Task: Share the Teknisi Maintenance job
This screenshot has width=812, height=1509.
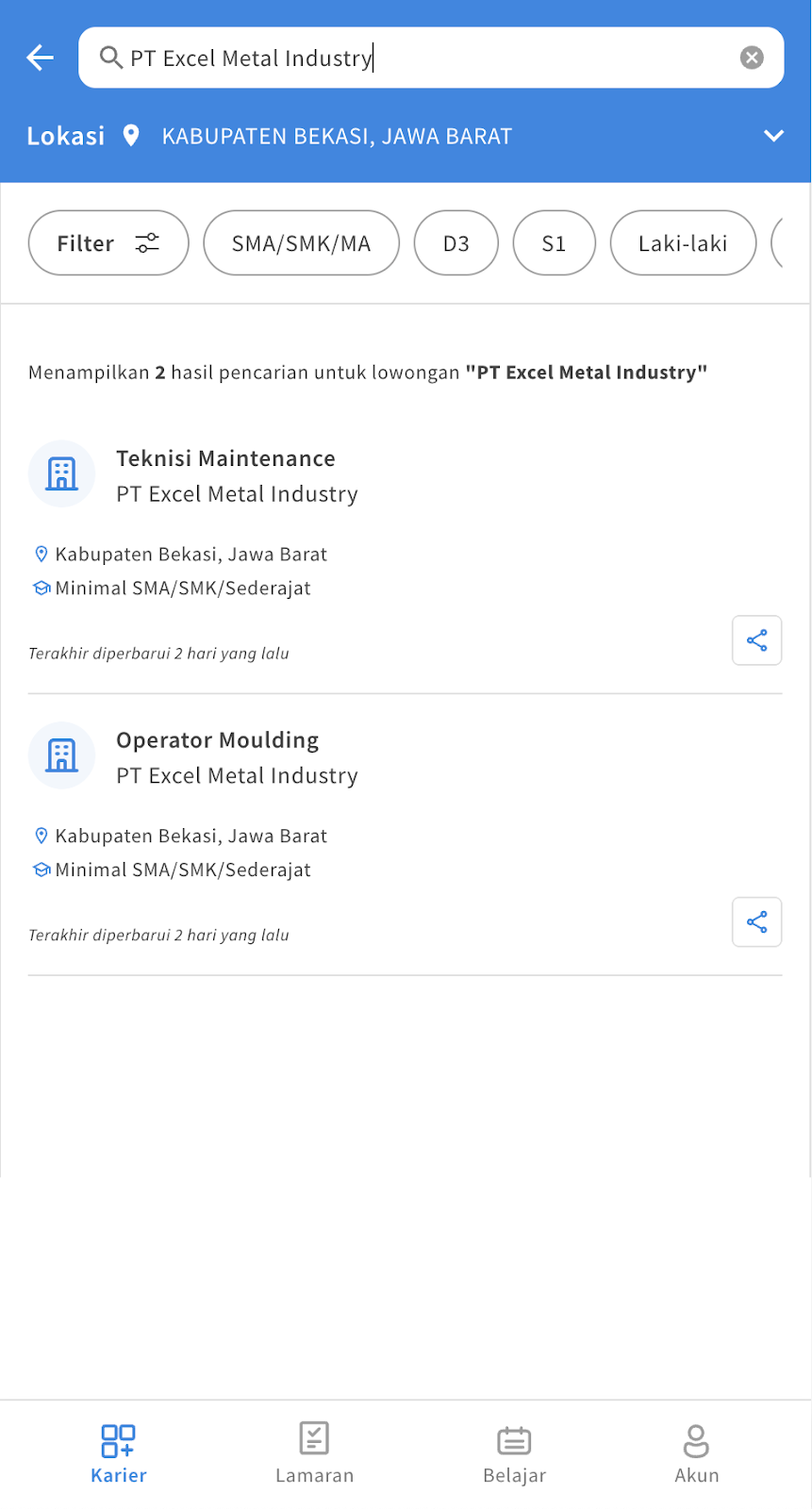Action: [x=756, y=640]
